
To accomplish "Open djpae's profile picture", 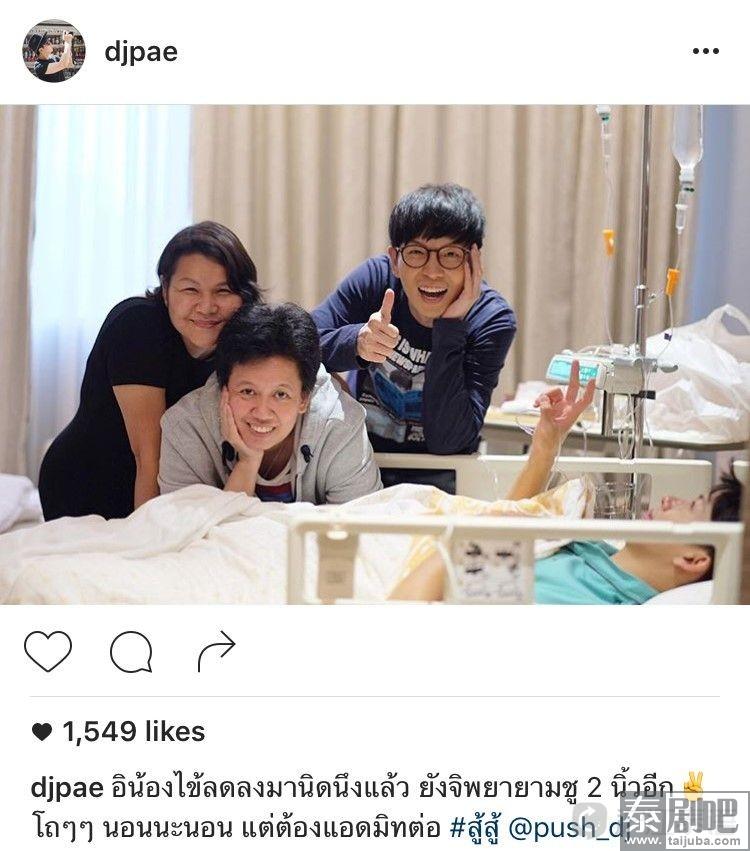I will point(53,51).
